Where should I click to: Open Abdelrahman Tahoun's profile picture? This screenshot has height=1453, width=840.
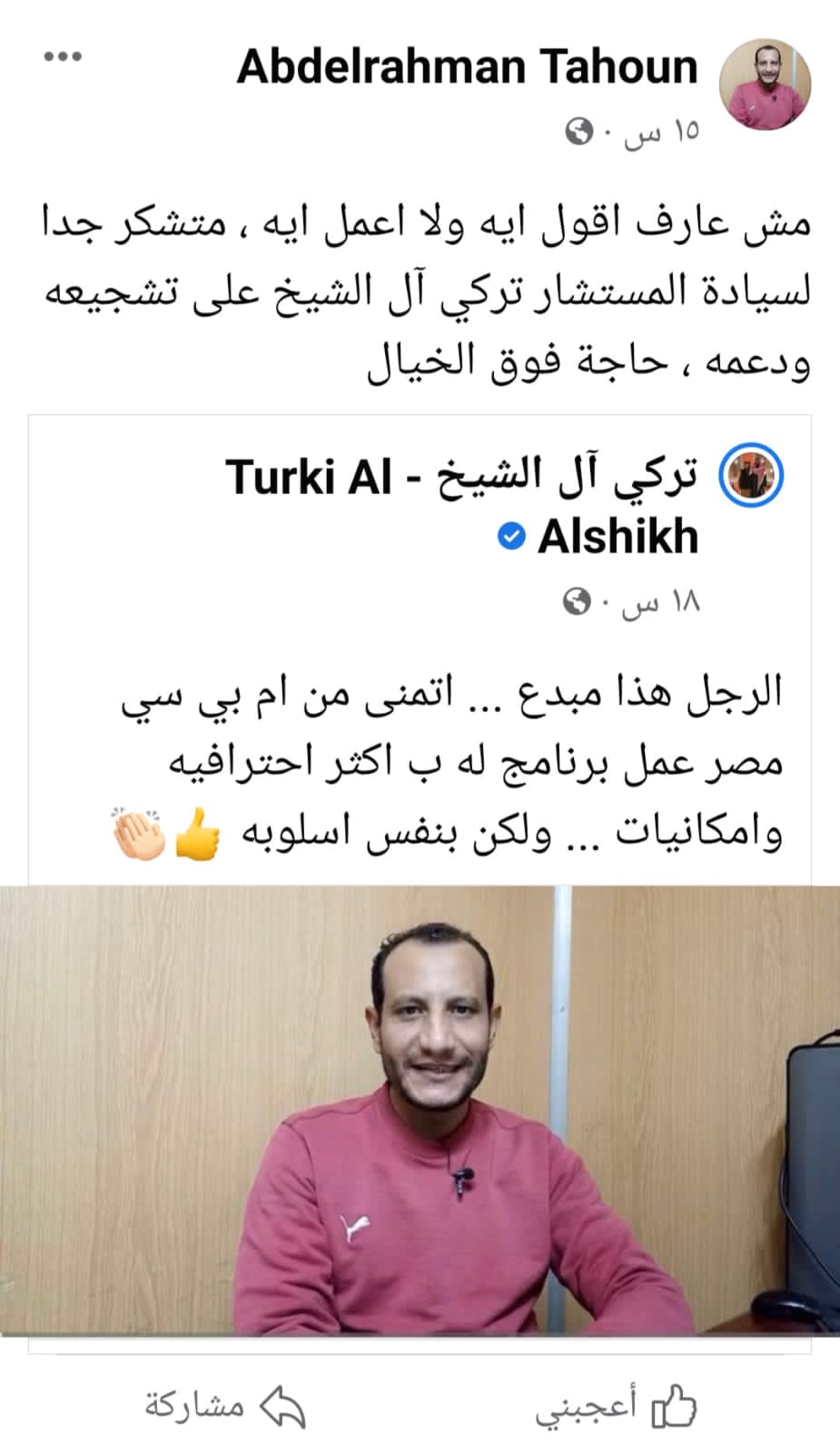[764, 84]
